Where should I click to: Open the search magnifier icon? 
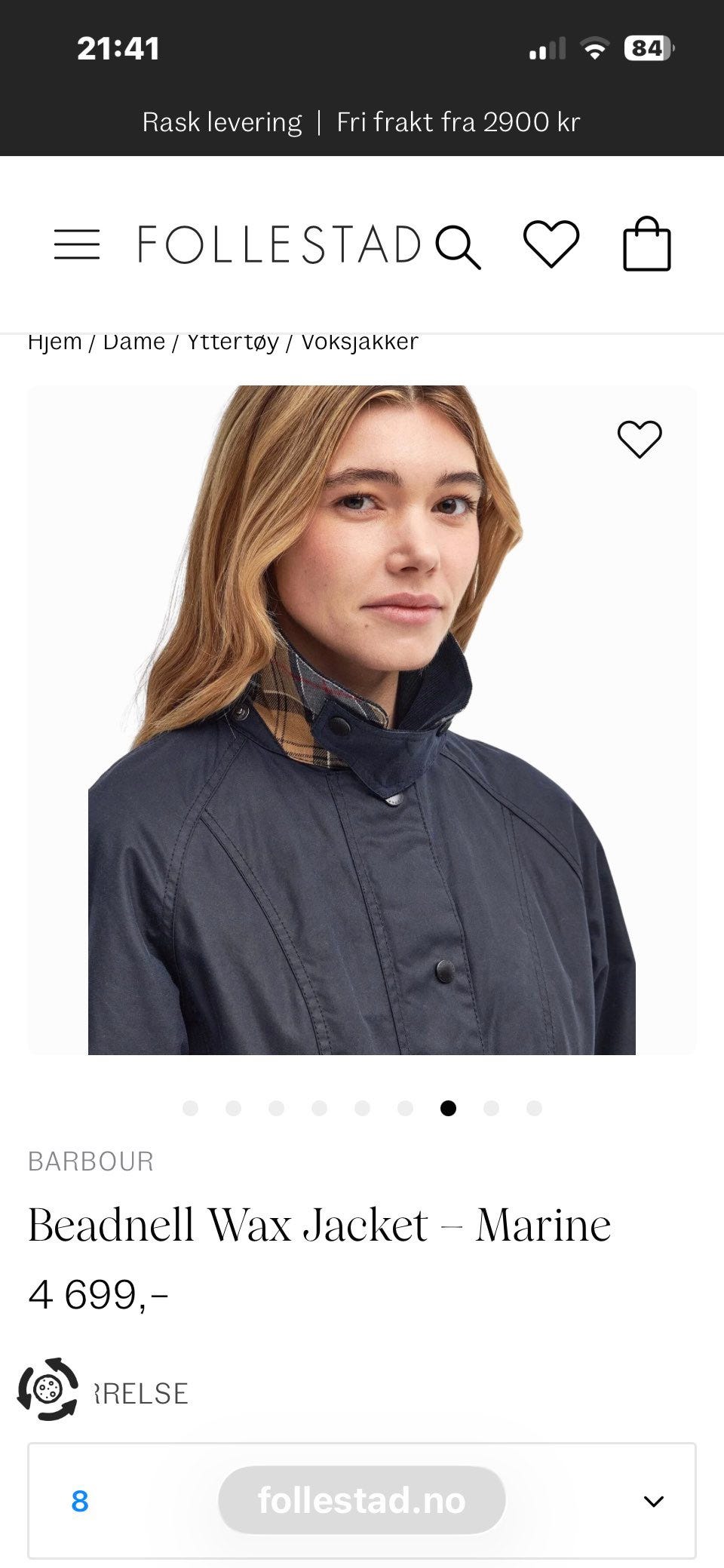tap(459, 247)
